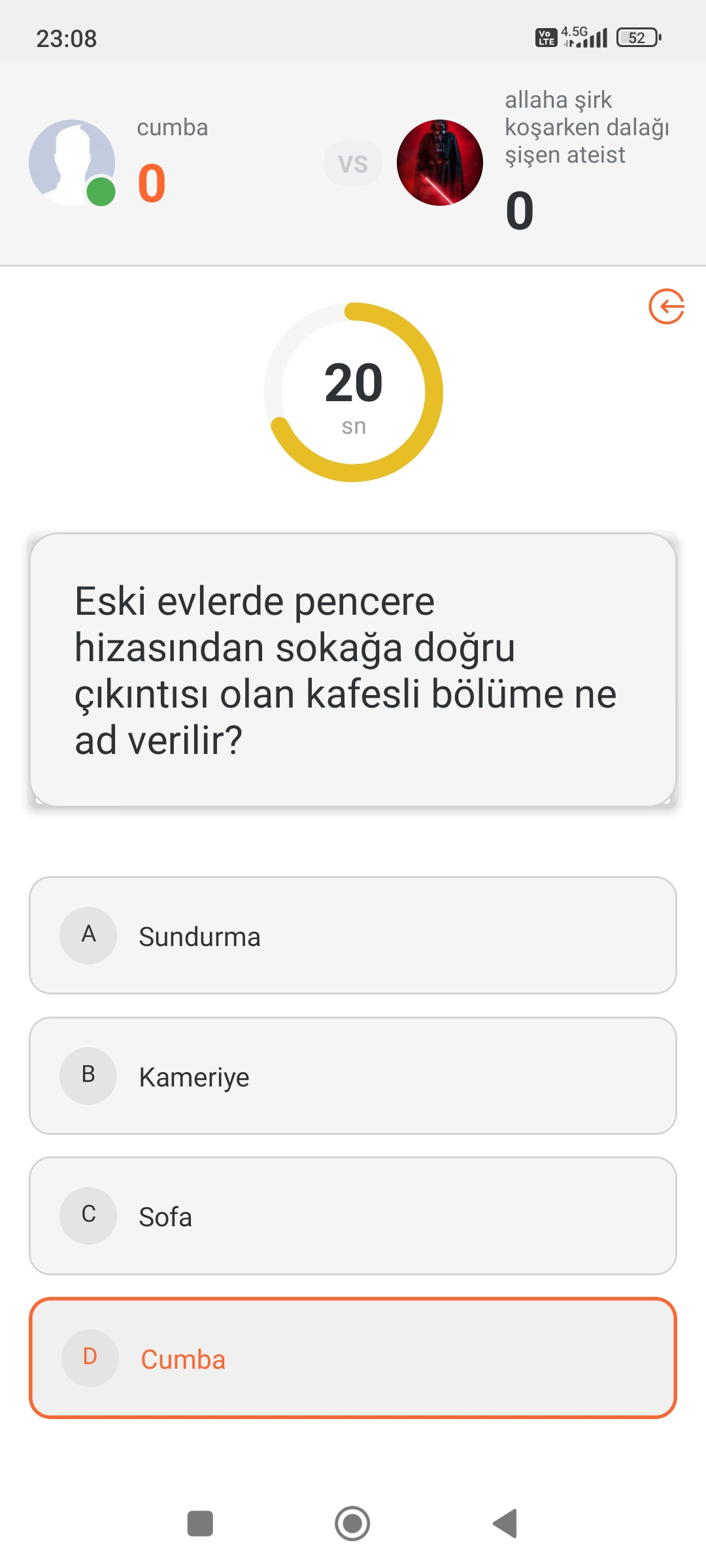Leave the quiz match via exit icon
This screenshot has height=1568, width=706.
tap(666, 306)
